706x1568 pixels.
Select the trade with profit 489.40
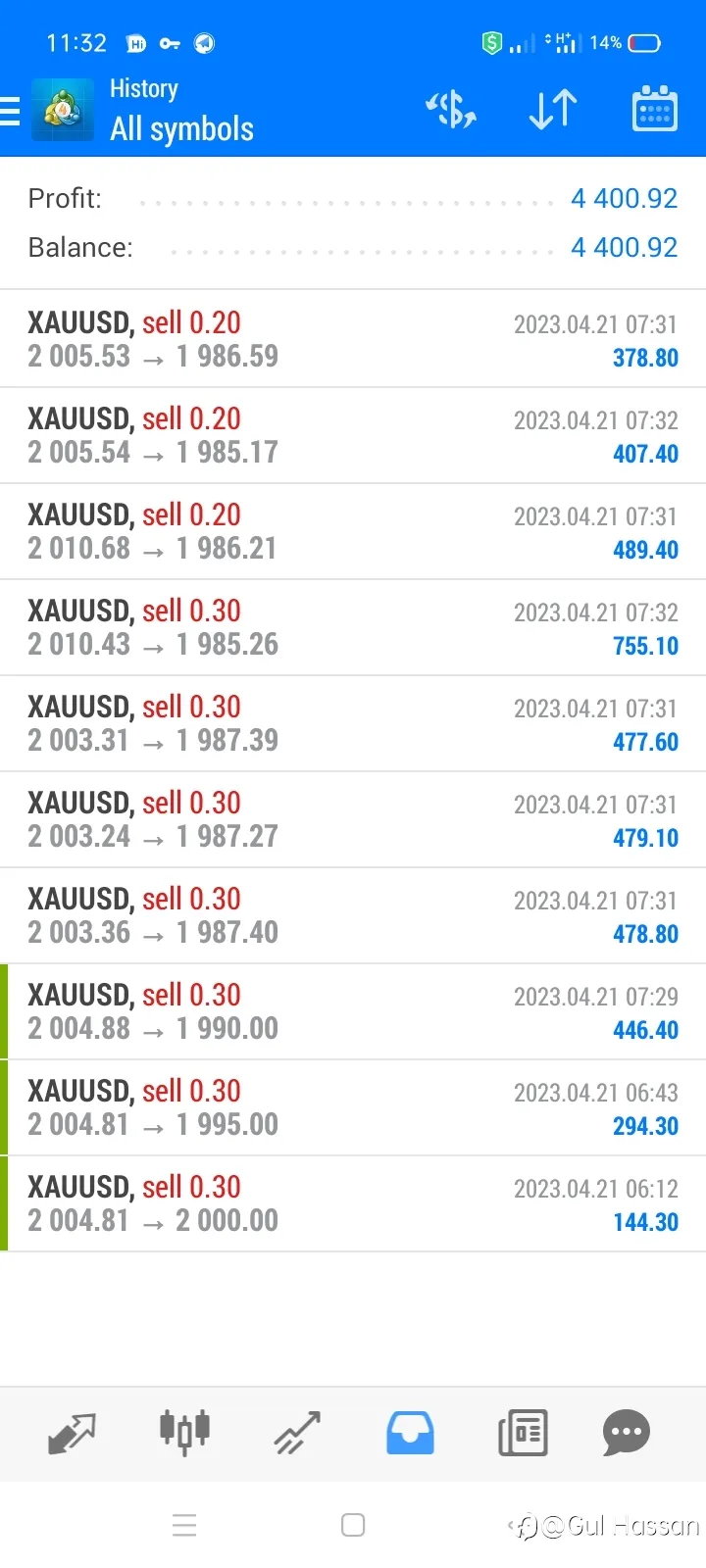353,531
